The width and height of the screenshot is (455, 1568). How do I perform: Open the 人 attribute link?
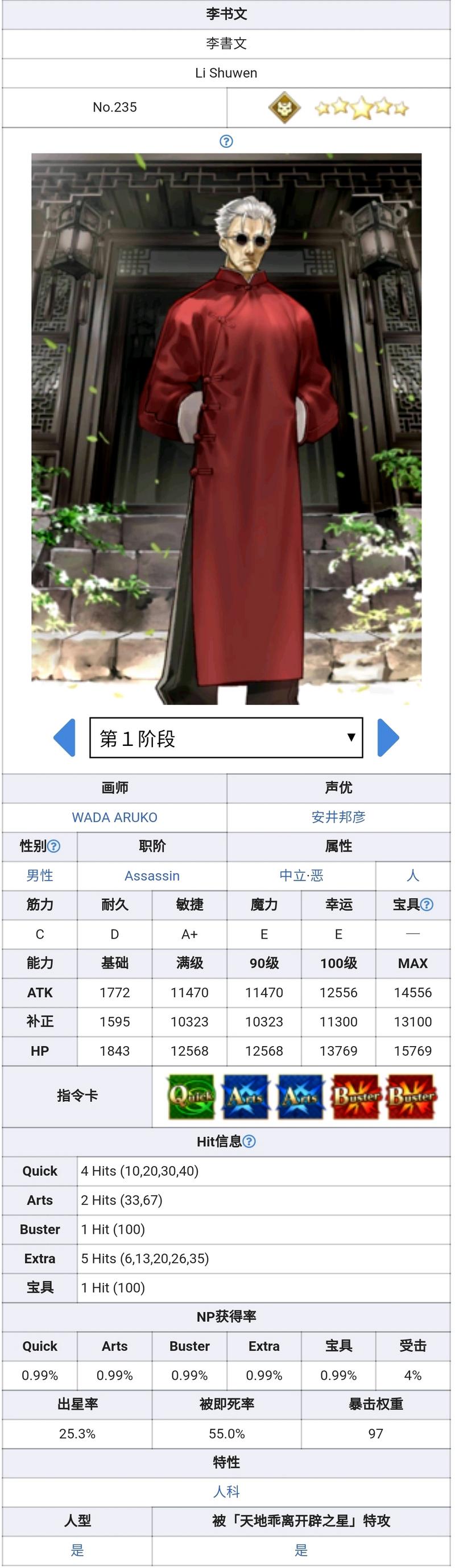coord(412,876)
